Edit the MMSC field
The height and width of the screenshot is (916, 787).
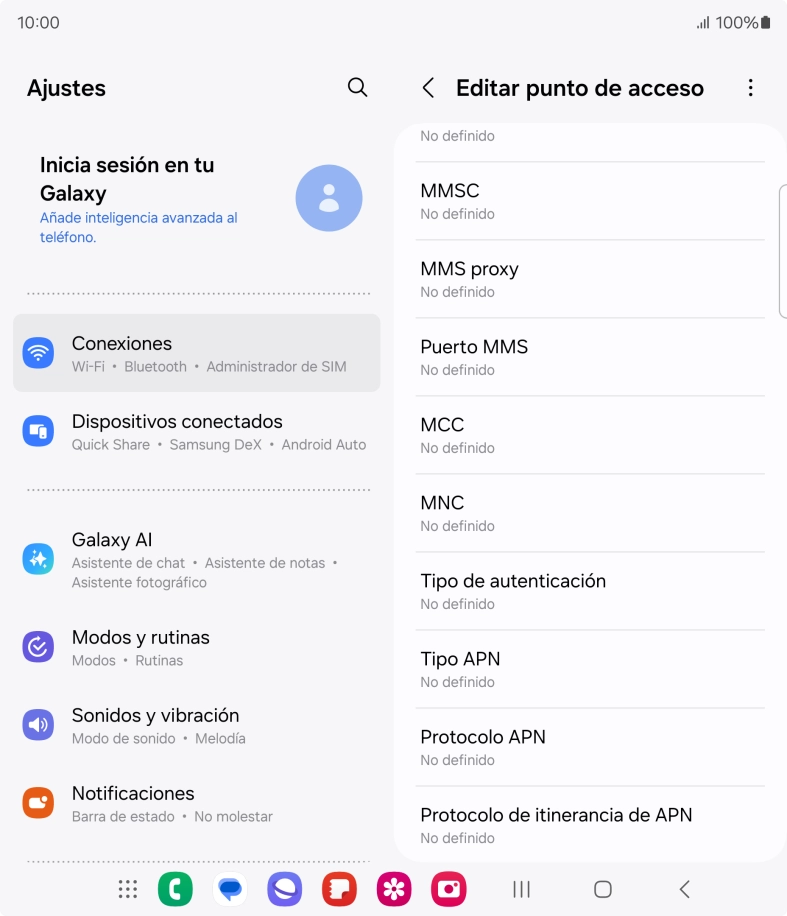[x=590, y=200]
